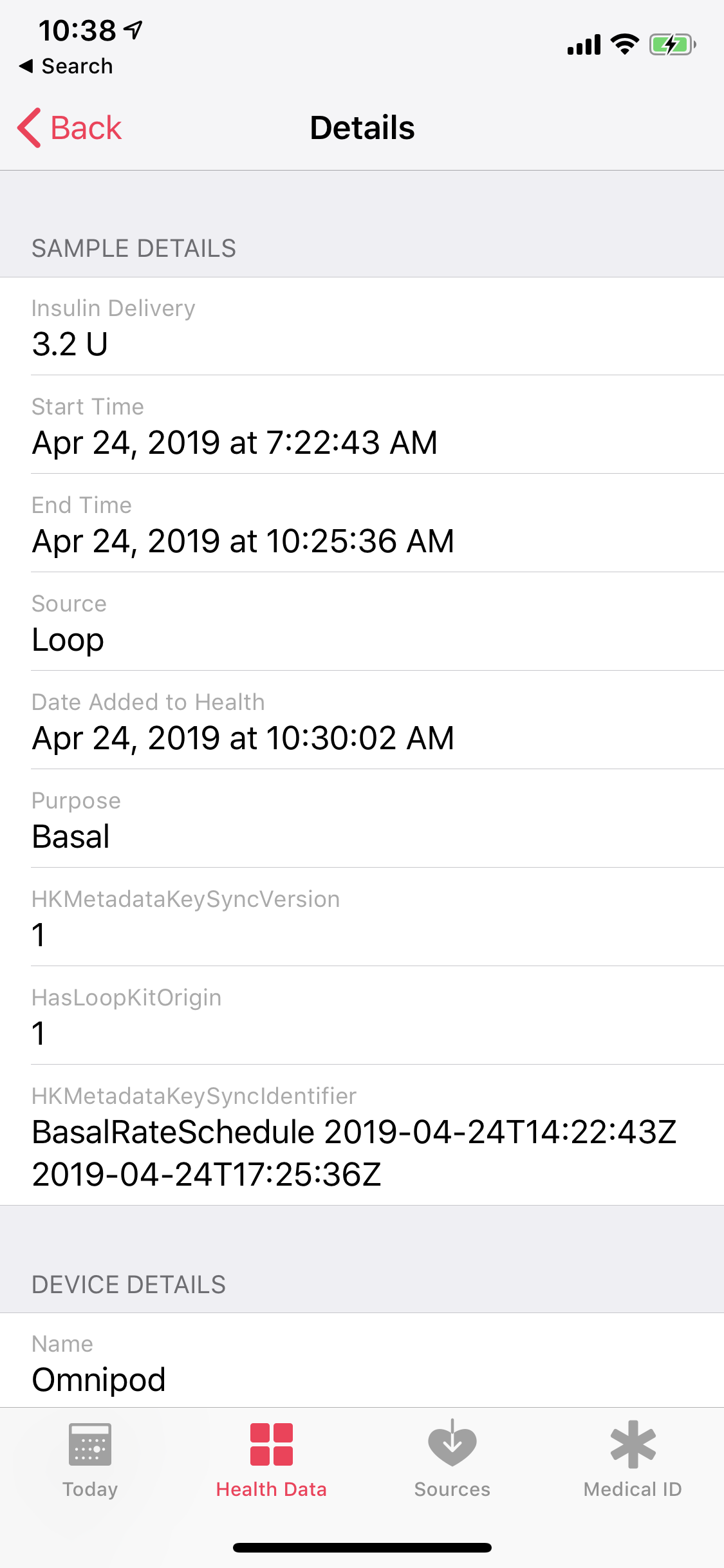The width and height of the screenshot is (724, 1568).
Task: Tap the Medical ID tab label
Action: click(633, 1489)
